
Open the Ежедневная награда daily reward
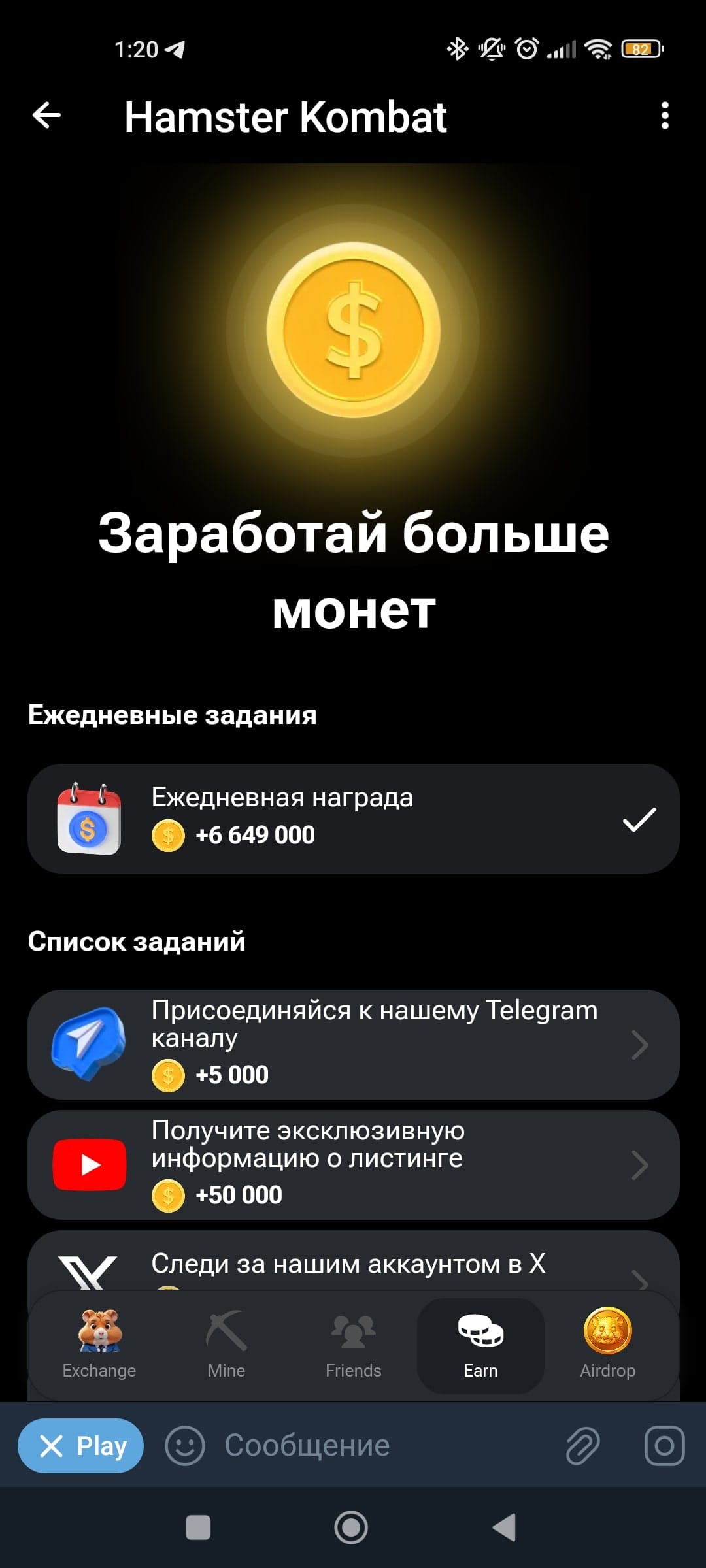click(353, 818)
